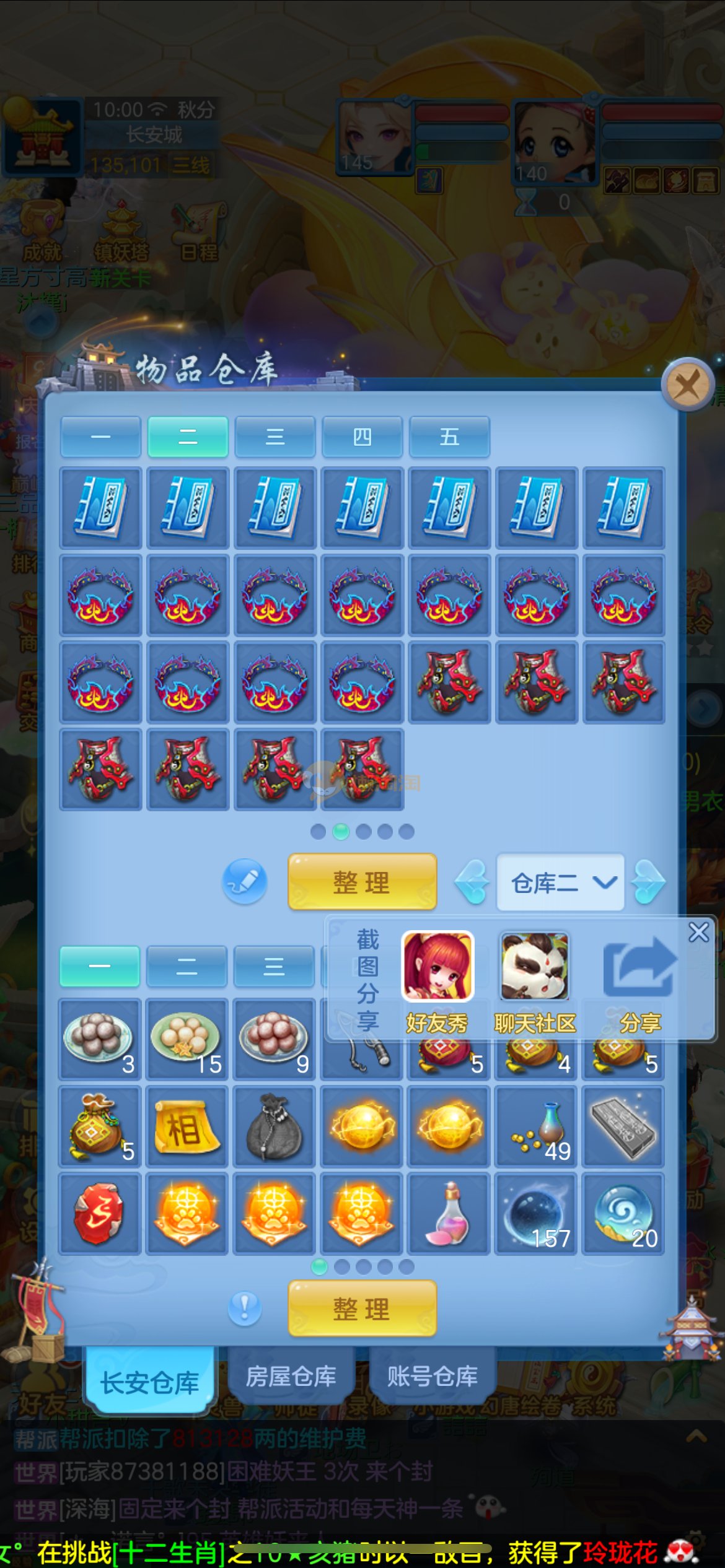Viewport: 725px width, 1568px height.
Task: Close the 物品仓库 warehouse window
Action: tap(687, 385)
